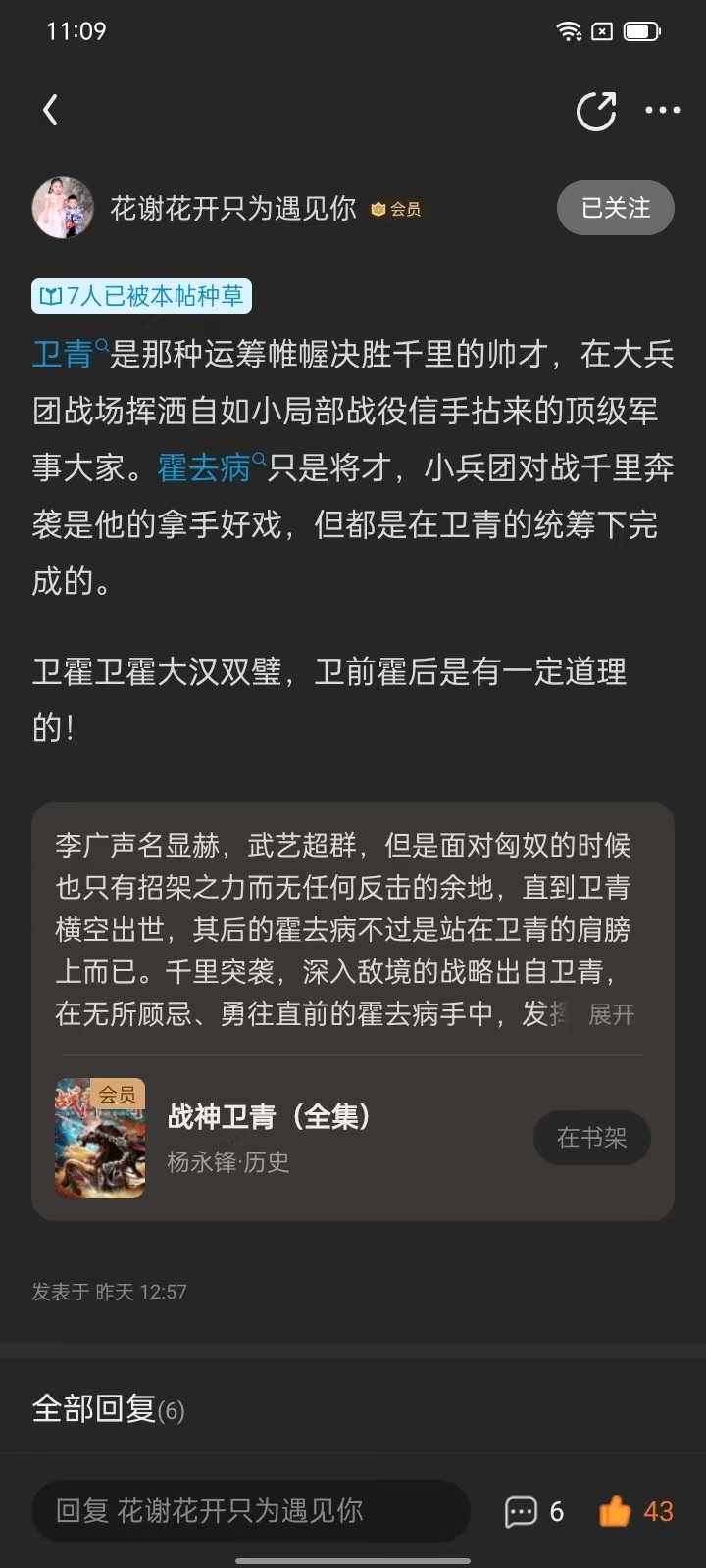Expand the quoted passage with 展开
706x1568 pixels.
click(611, 1014)
